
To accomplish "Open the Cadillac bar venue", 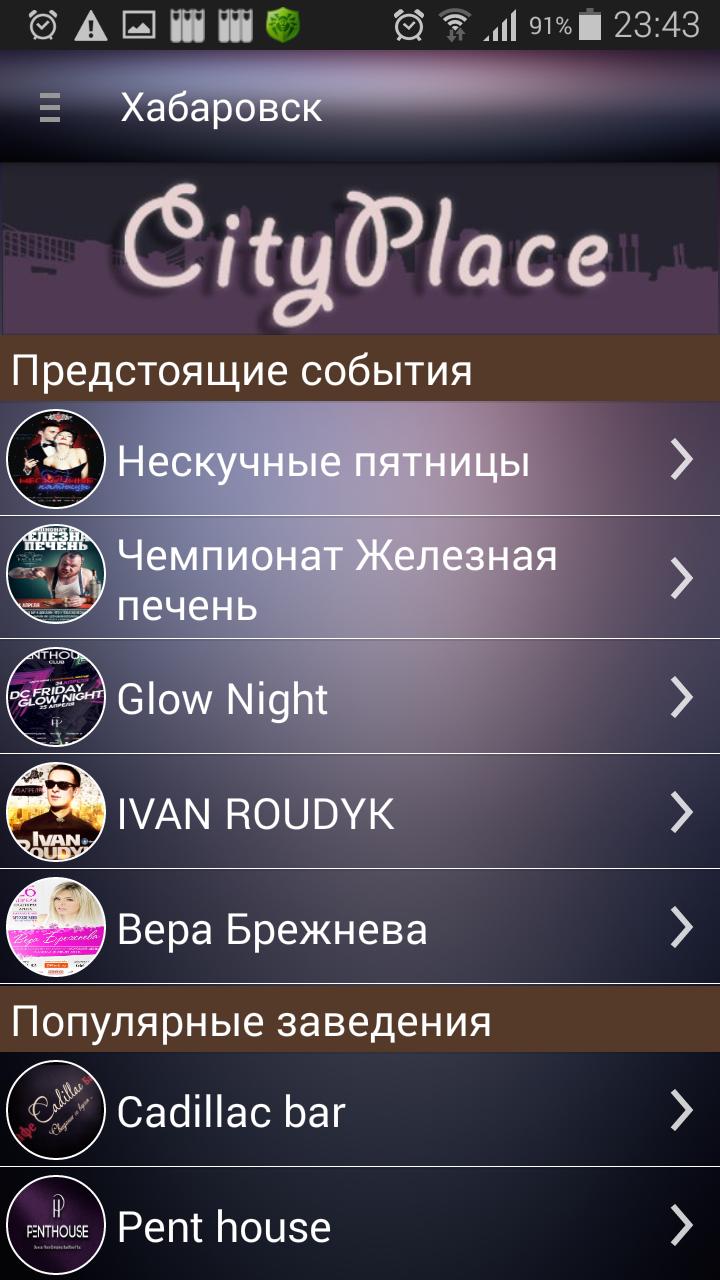I will (360, 1110).
